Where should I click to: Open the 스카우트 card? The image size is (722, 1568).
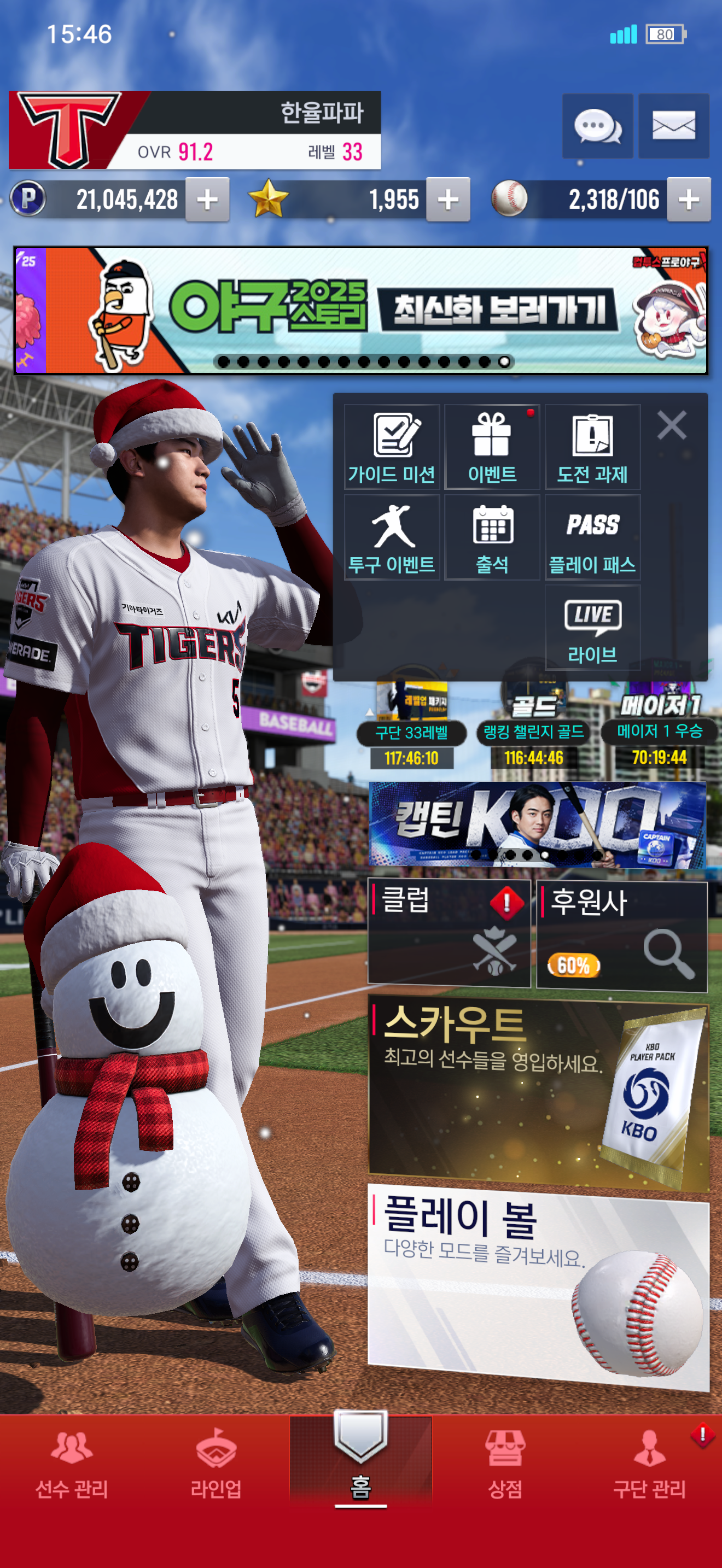tap(538, 1092)
